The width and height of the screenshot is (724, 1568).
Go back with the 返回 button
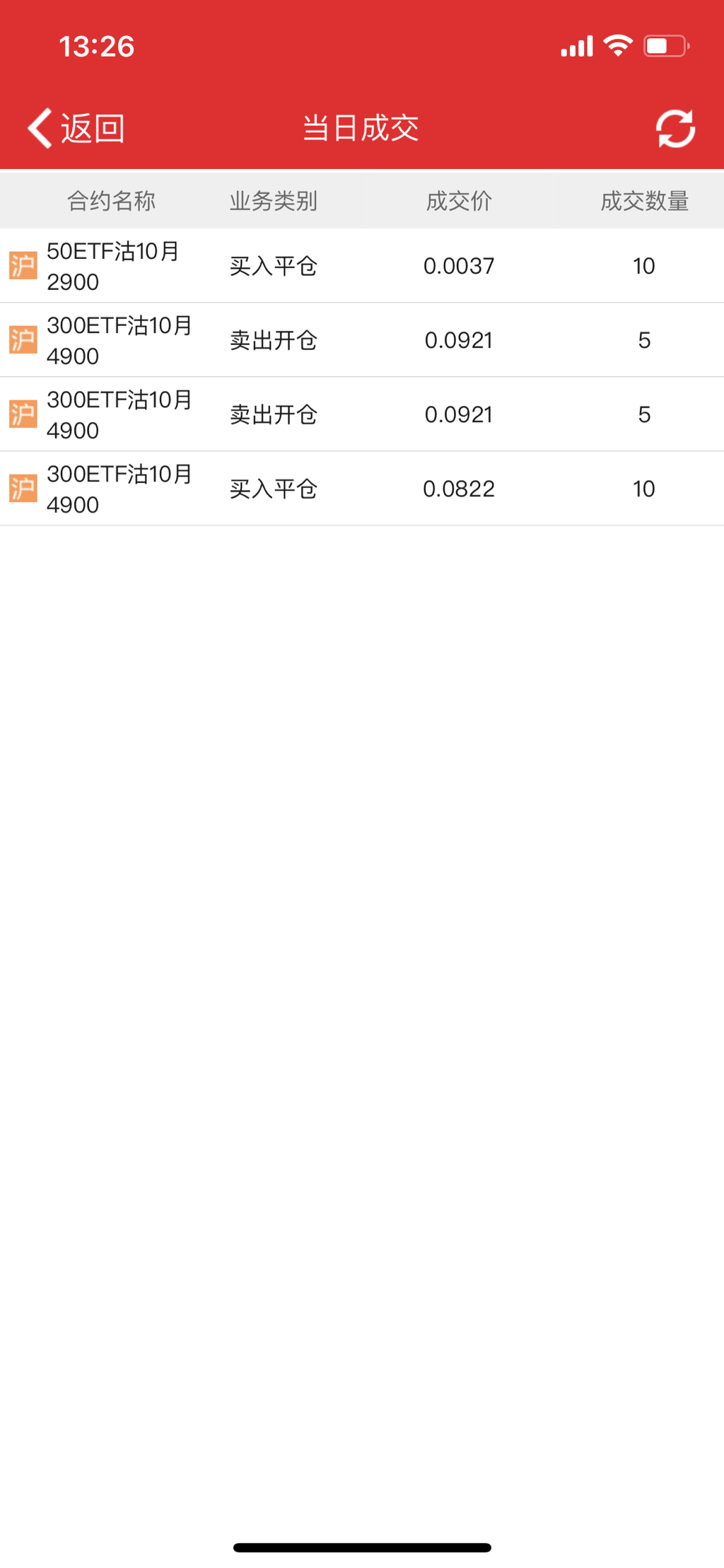[x=76, y=129]
